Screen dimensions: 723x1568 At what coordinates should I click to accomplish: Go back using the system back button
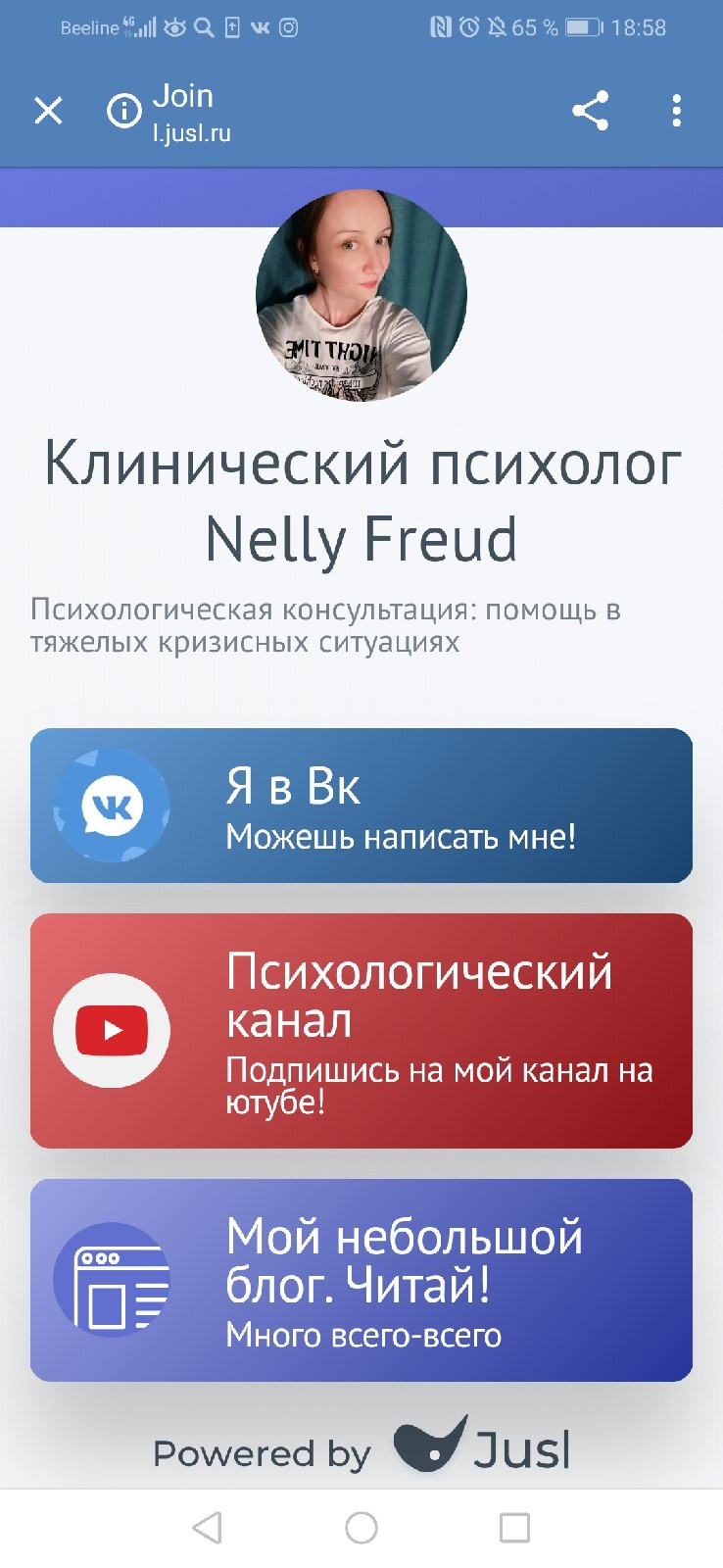coord(207,1527)
